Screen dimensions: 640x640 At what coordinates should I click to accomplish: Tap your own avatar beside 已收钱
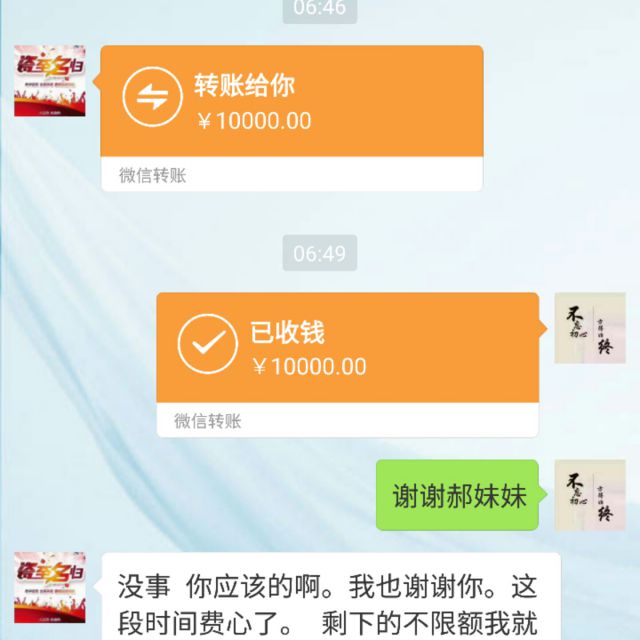pyautogui.click(x=590, y=328)
